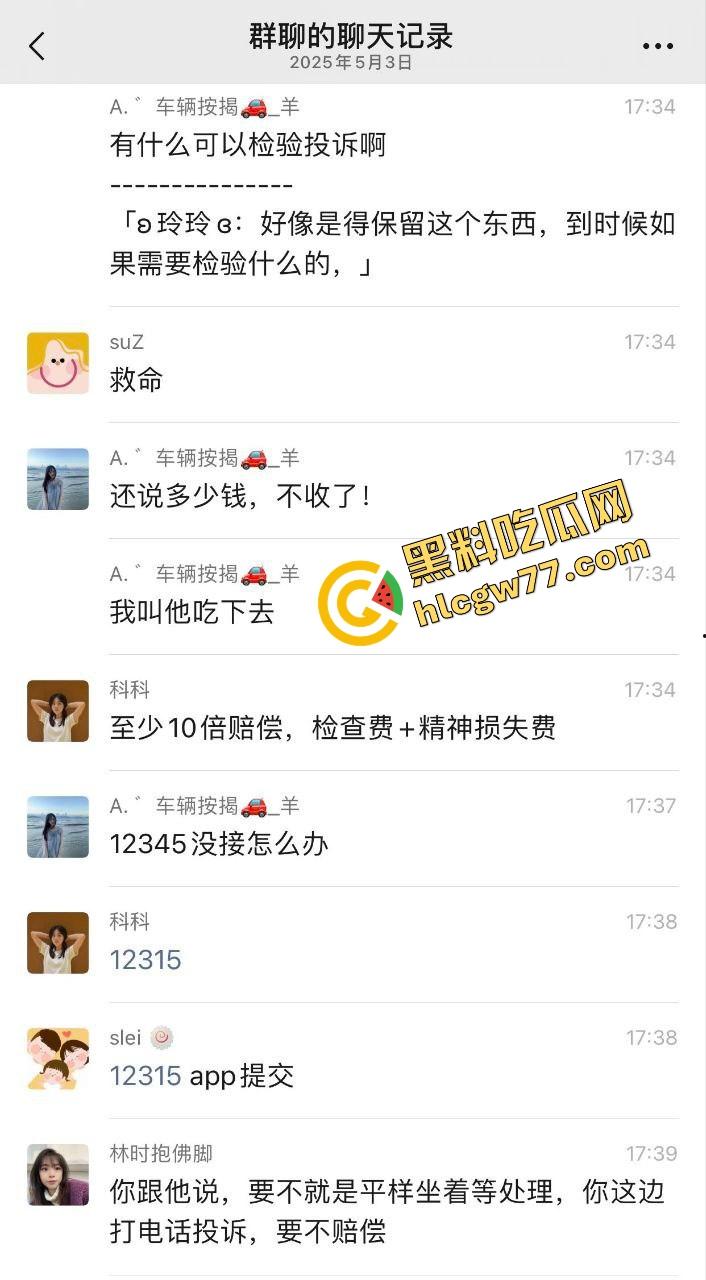Open the three-dot overflow menu
This screenshot has width=706, height=1280.
657,47
